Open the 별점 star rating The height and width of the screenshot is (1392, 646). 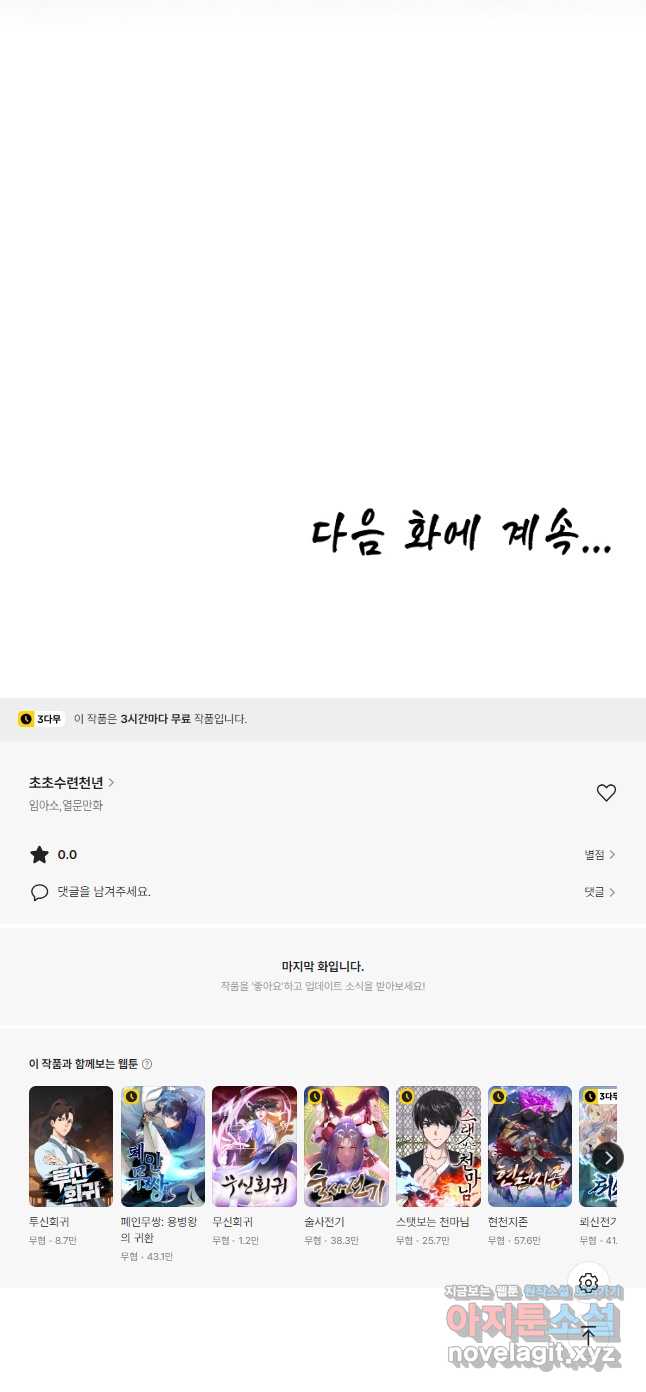(600, 855)
